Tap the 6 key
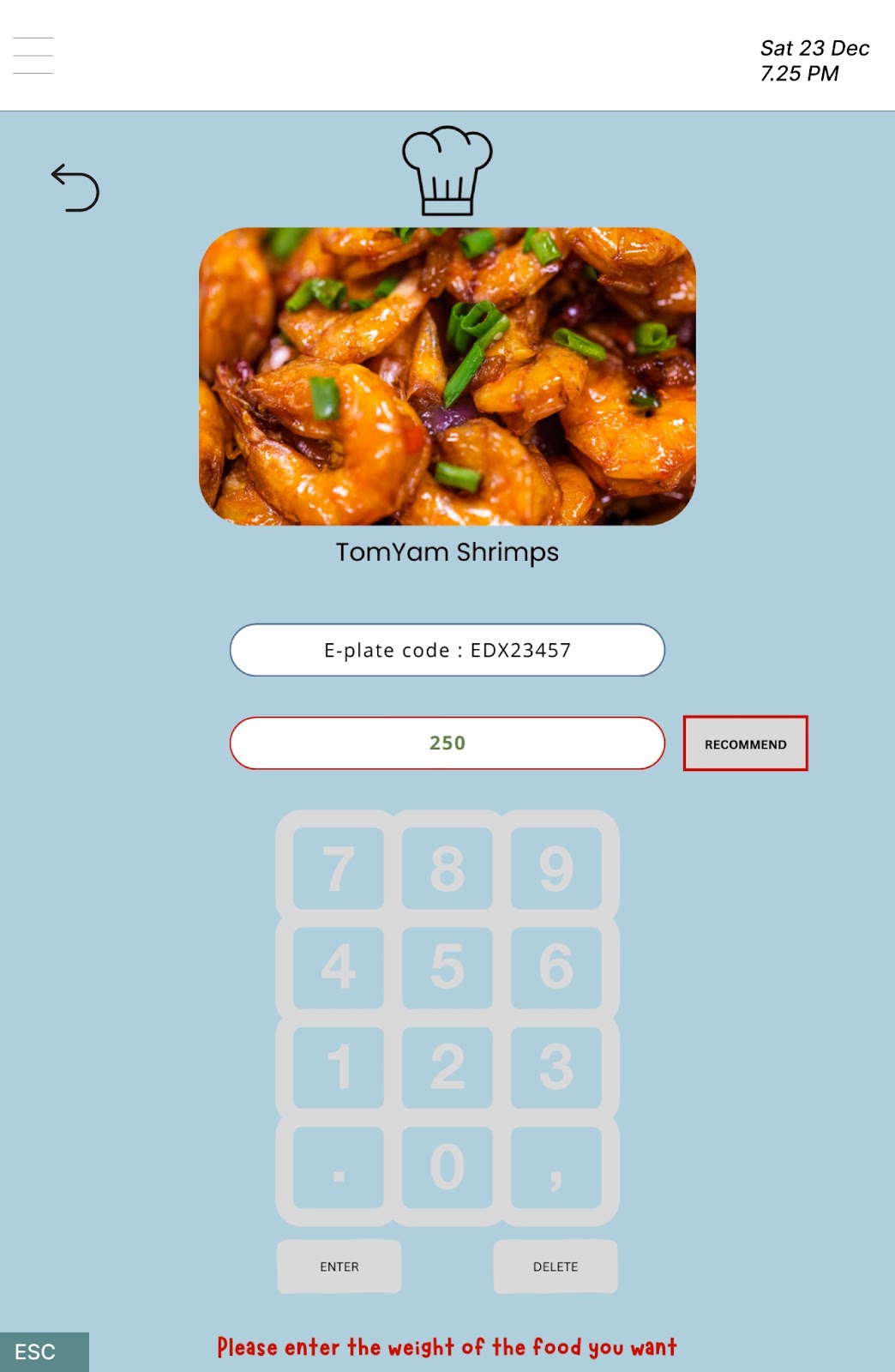The image size is (895, 1372). point(556,967)
